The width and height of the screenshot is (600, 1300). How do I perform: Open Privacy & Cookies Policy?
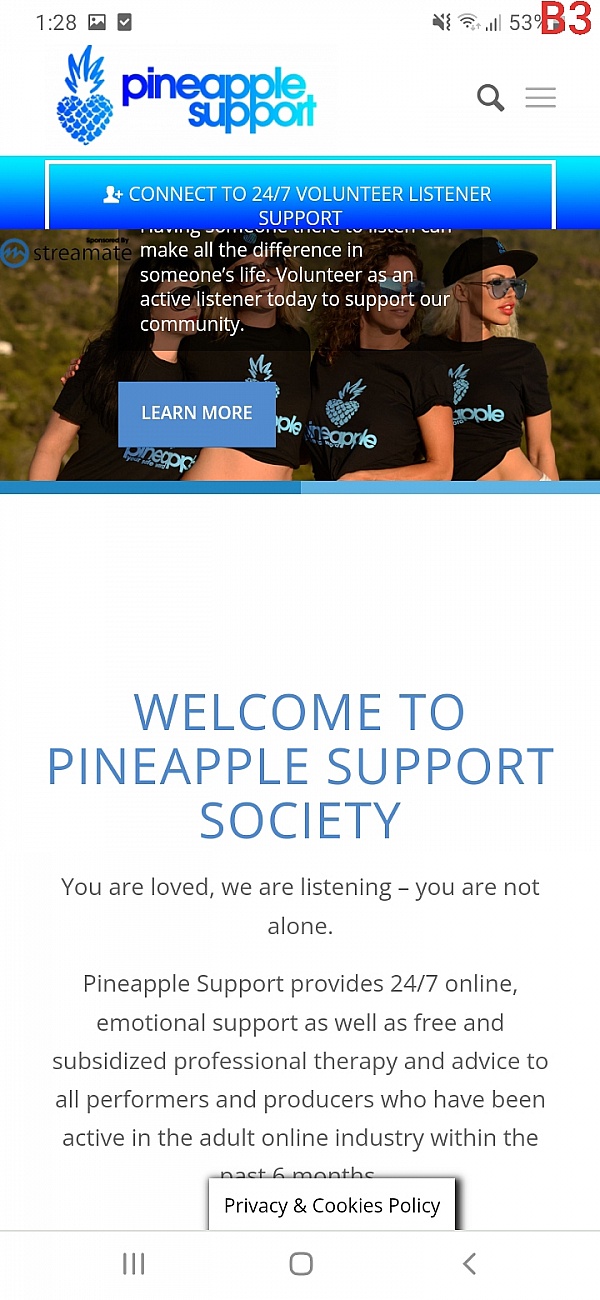[x=332, y=1205]
